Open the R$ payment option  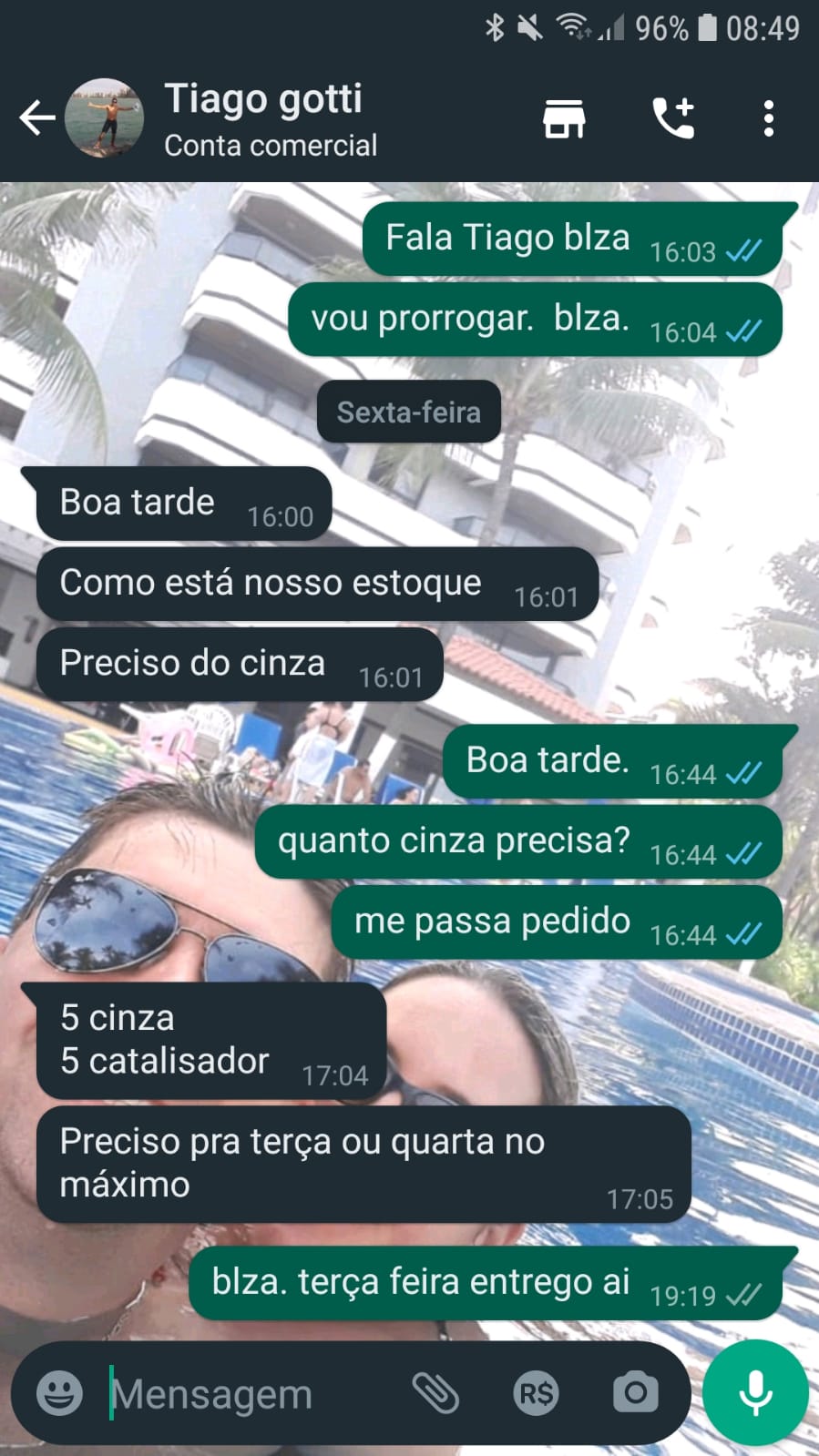tap(536, 1392)
